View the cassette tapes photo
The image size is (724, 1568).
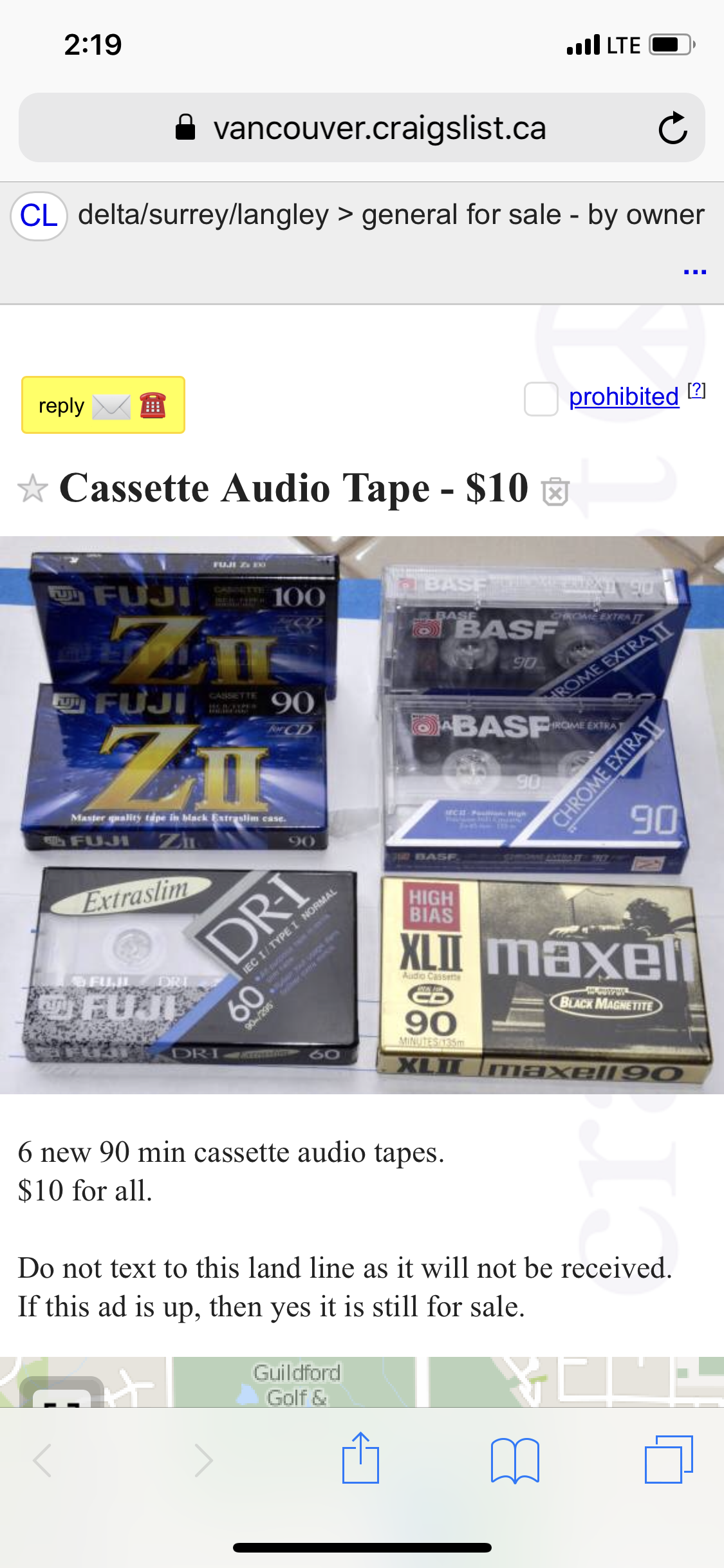tap(362, 814)
